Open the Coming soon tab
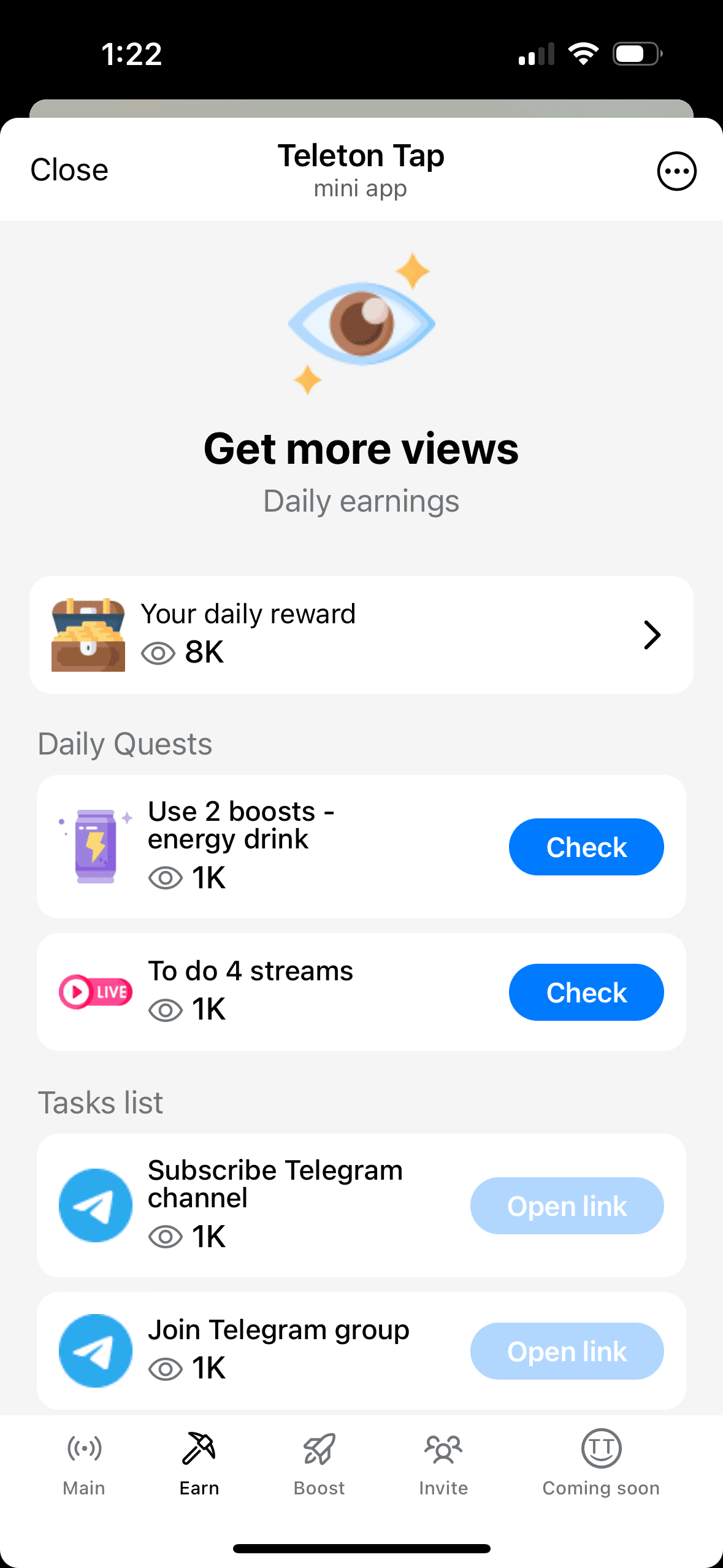The image size is (723, 1568). tap(600, 1462)
